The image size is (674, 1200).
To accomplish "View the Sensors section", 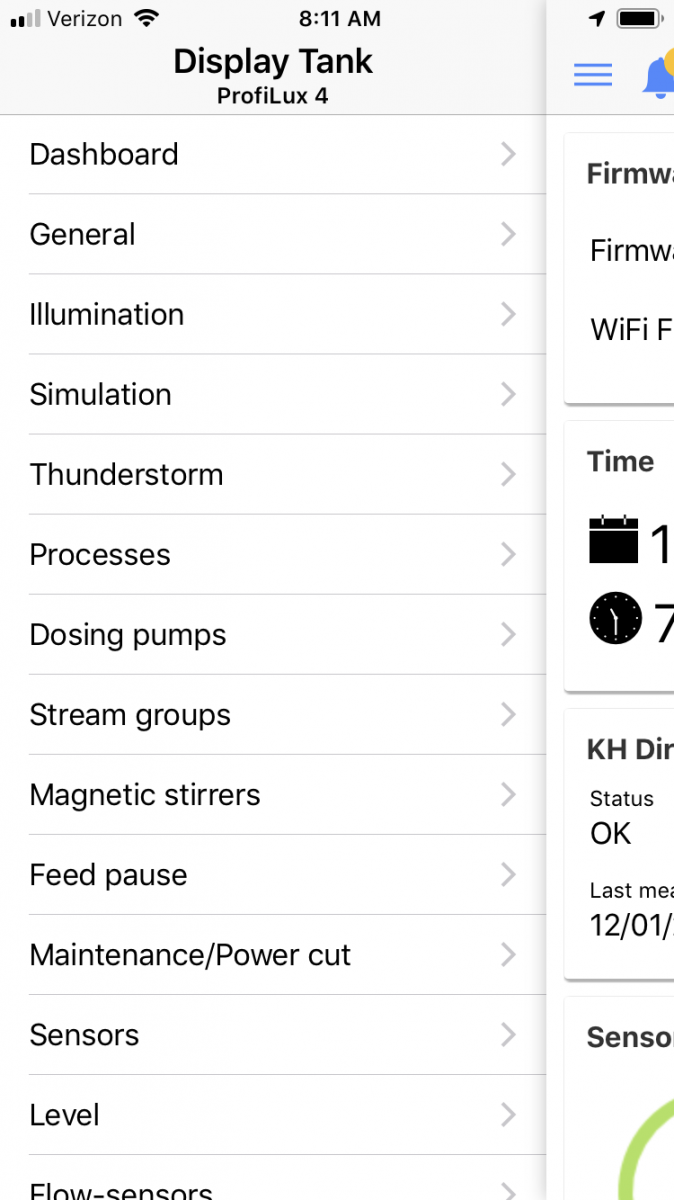I will tap(272, 1034).
